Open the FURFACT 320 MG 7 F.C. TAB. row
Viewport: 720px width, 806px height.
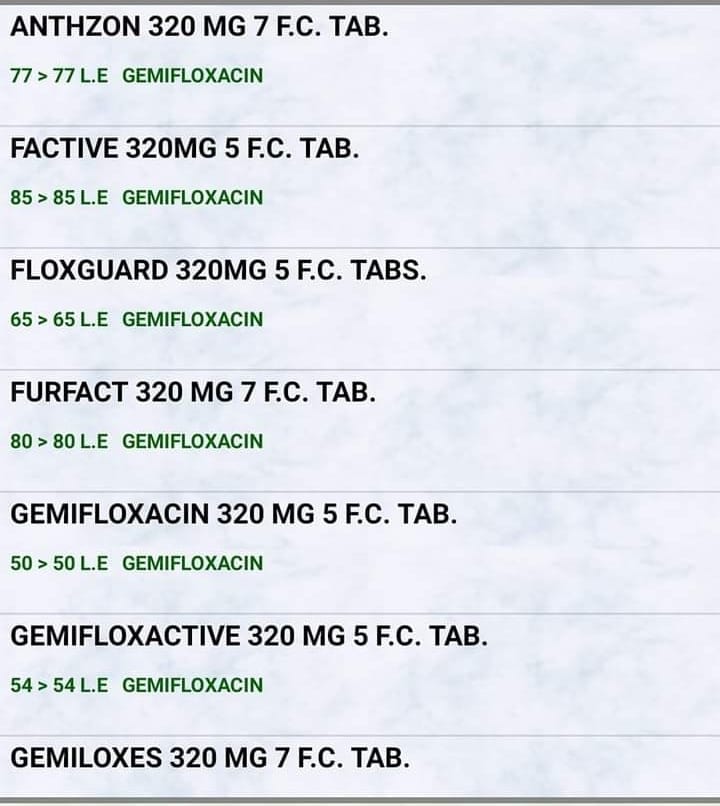pos(193,393)
